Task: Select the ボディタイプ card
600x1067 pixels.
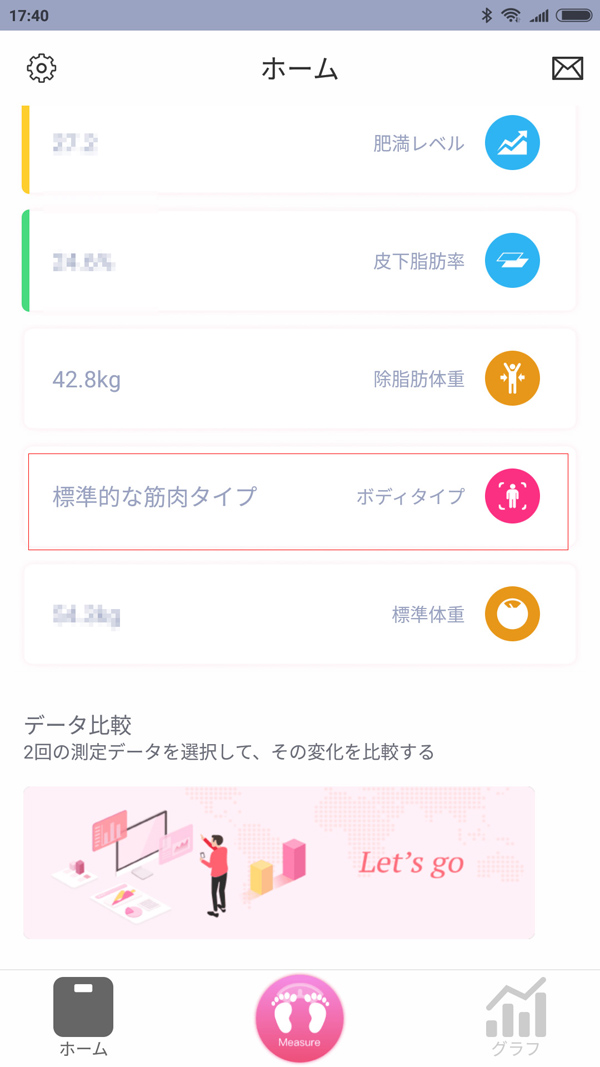Action: click(x=300, y=497)
